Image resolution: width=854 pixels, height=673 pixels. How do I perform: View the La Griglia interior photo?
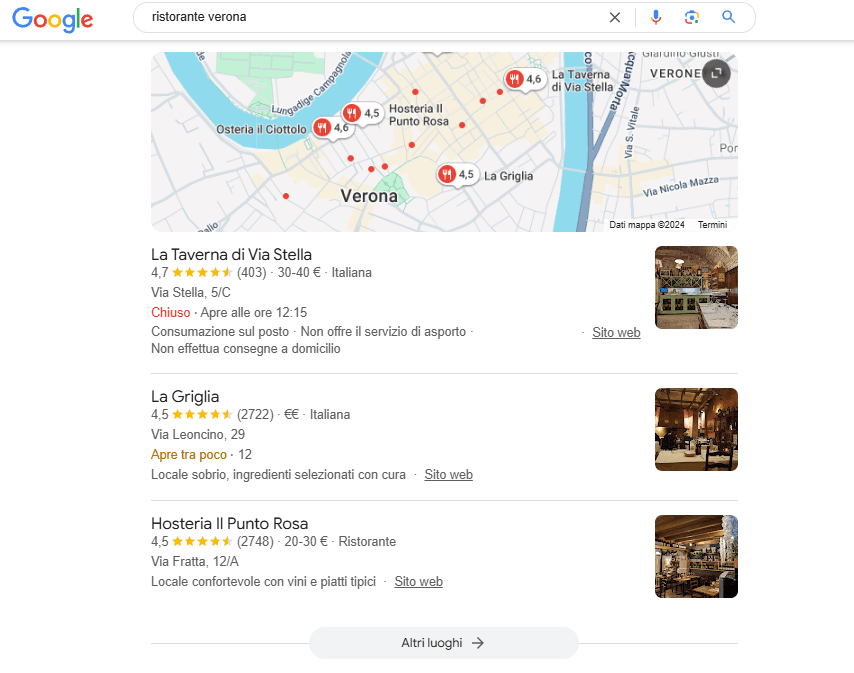tap(696, 430)
